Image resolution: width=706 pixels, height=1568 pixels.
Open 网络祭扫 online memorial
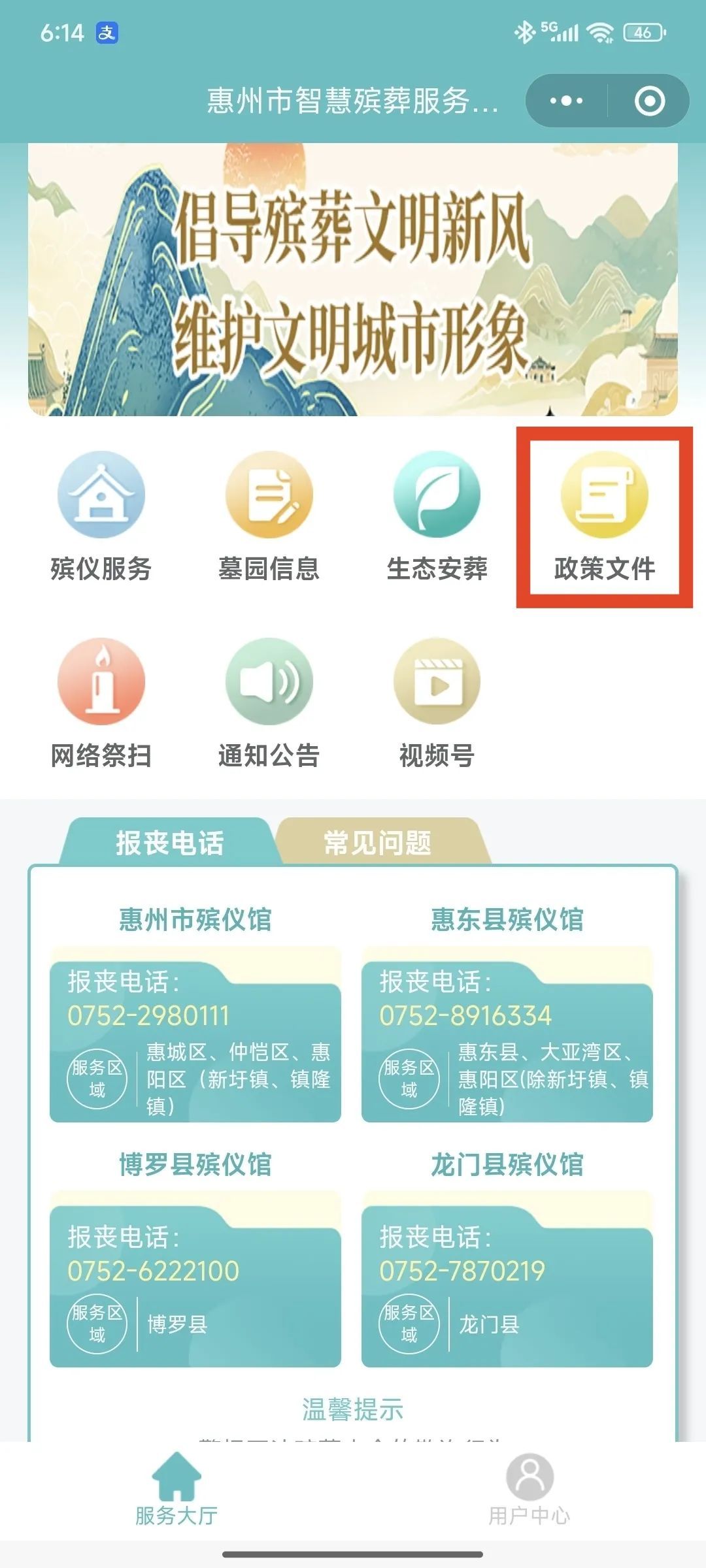coord(101,704)
